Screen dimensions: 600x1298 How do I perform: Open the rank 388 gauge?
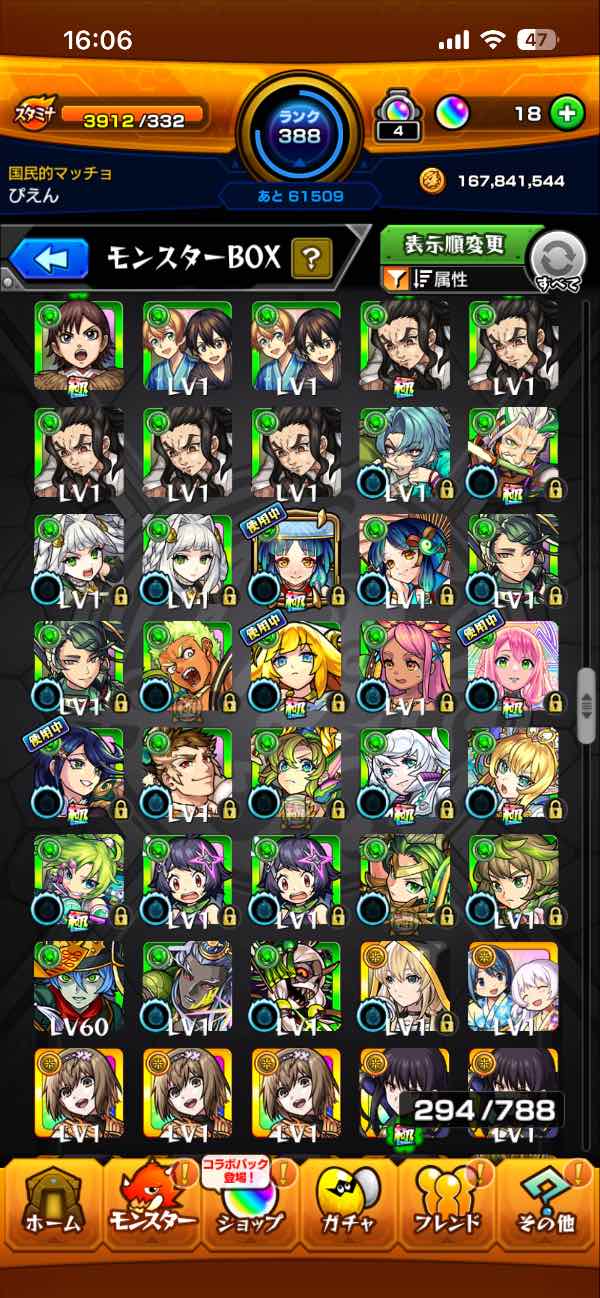point(300,126)
